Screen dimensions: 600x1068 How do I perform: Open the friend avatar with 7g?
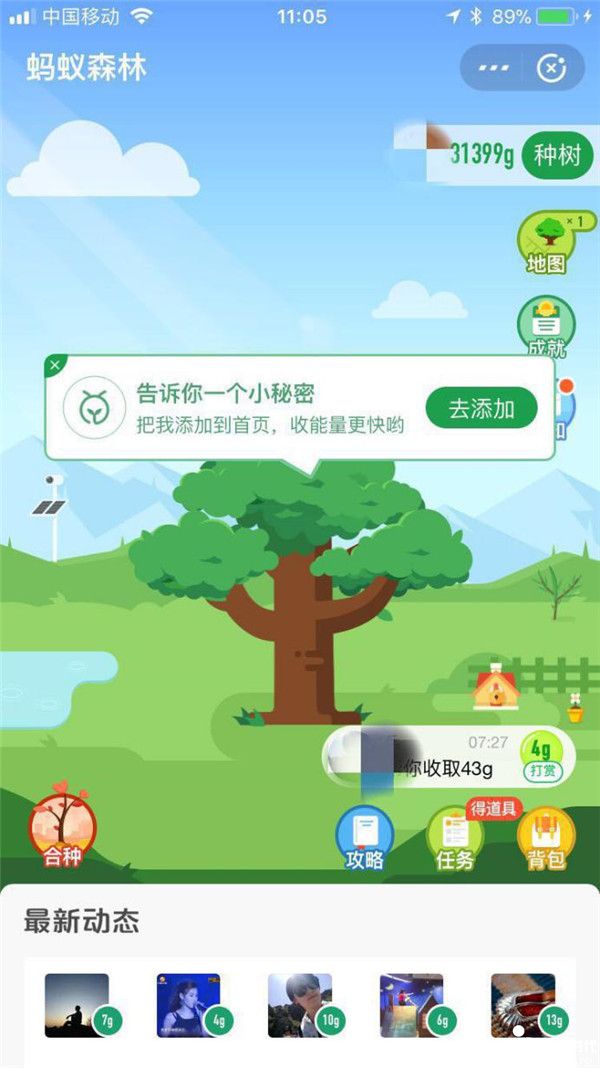pos(77,1005)
